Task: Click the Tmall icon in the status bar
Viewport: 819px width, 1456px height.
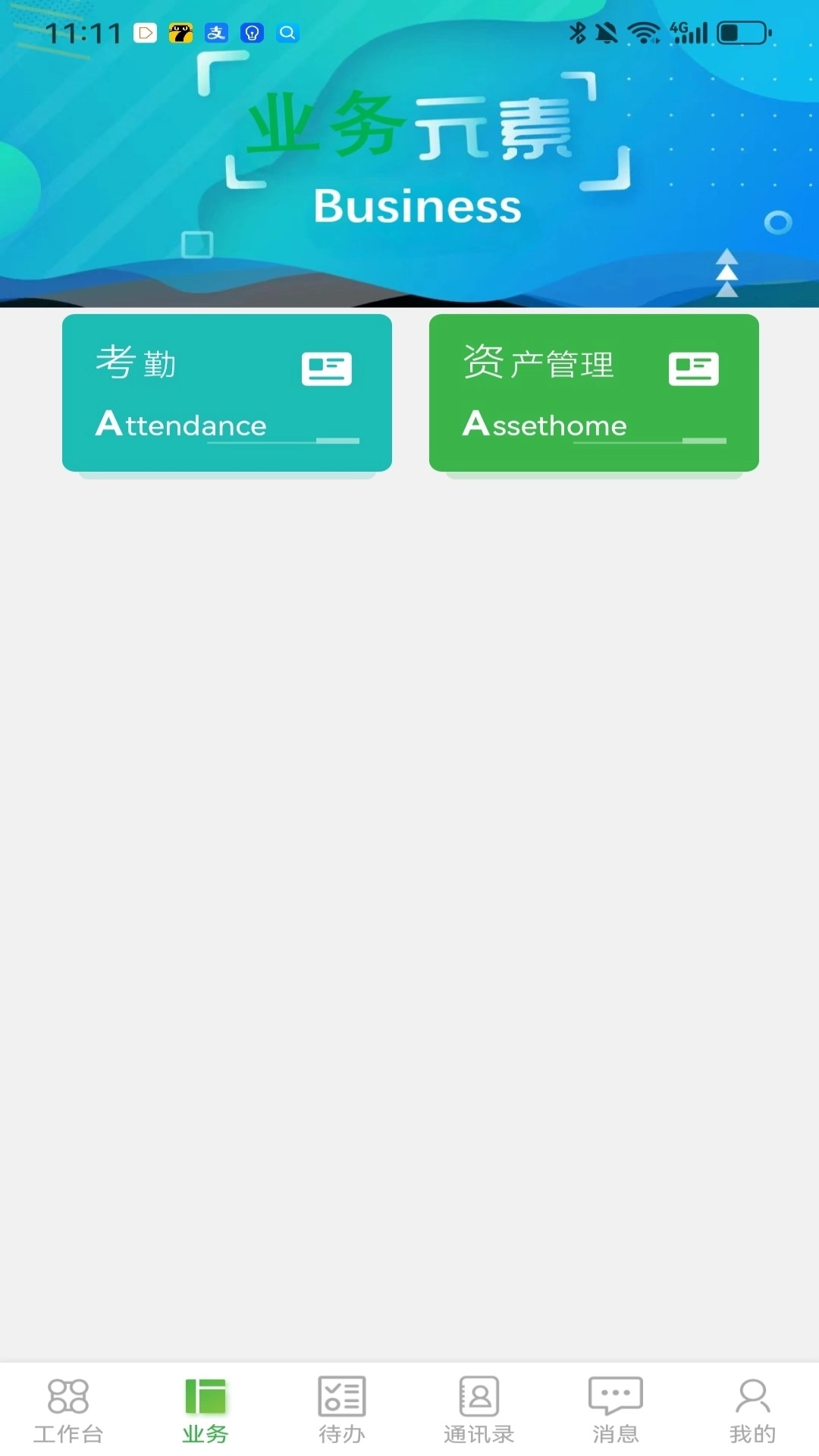Action: [x=178, y=33]
